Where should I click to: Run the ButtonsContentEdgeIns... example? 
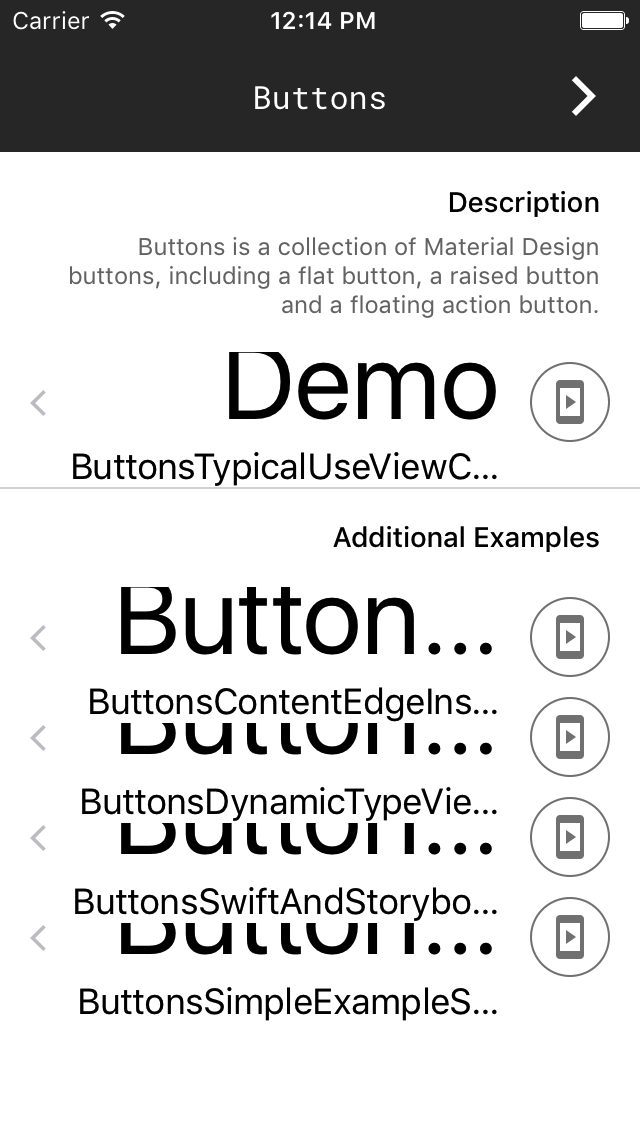569,637
